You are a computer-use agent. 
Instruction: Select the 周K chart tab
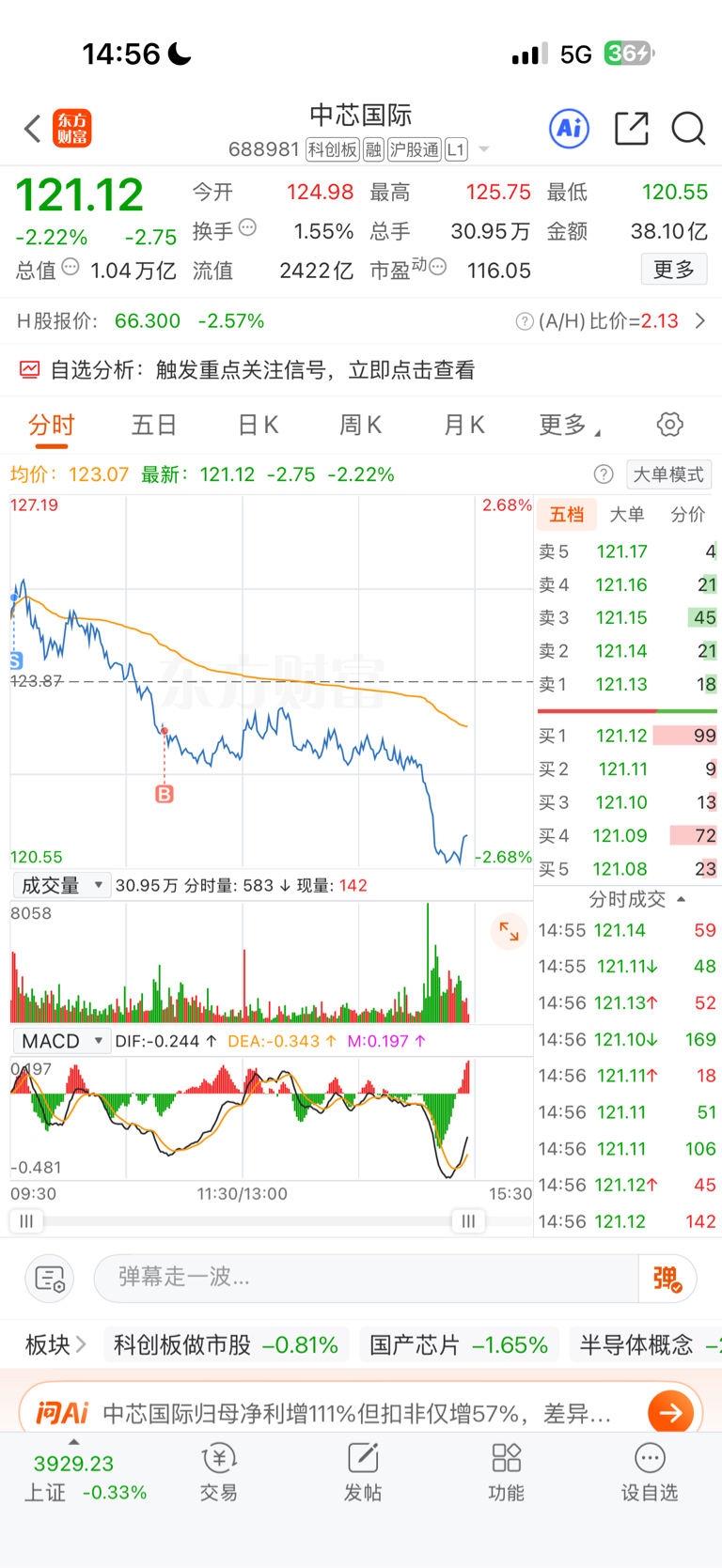[360, 426]
